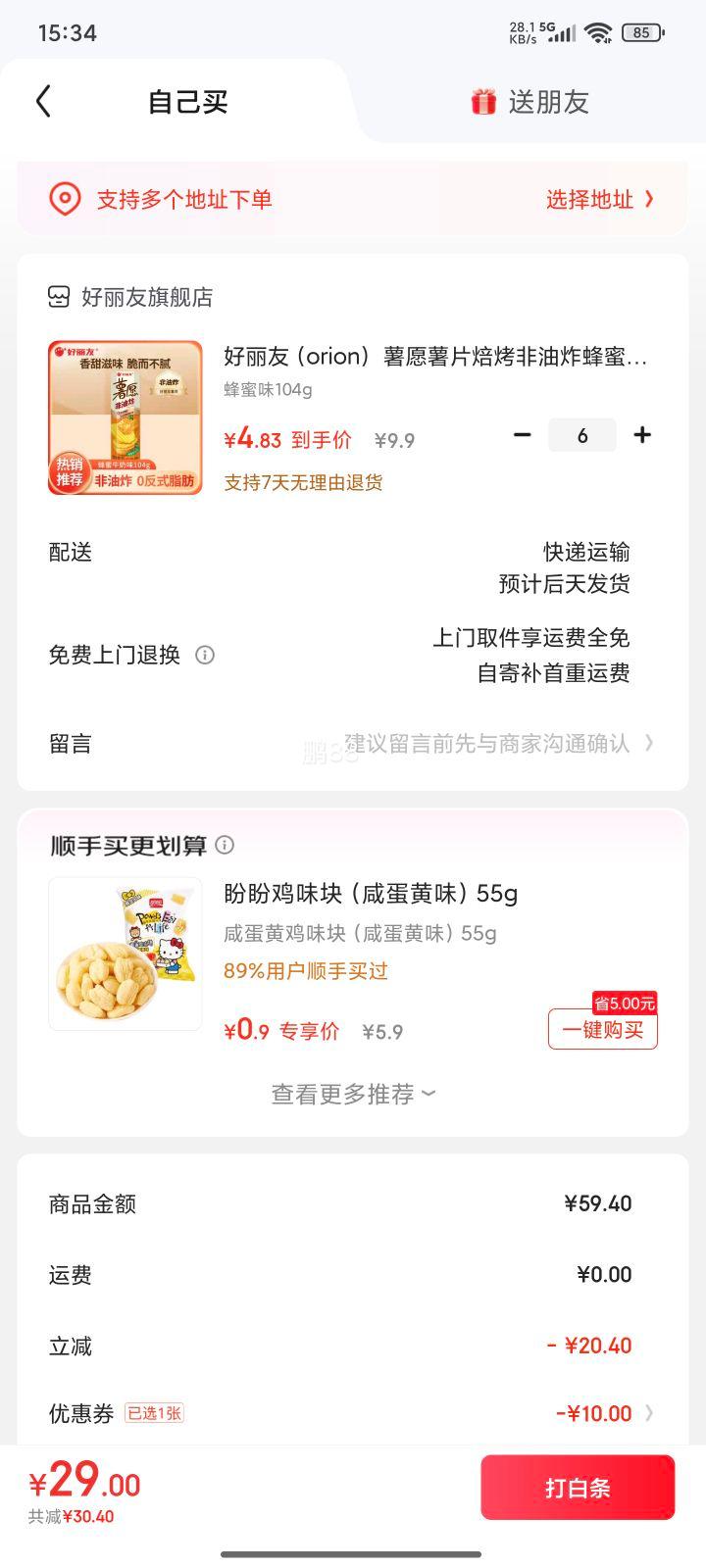The image size is (706, 1568).
Task: Tap the back arrow
Action: point(43,101)
